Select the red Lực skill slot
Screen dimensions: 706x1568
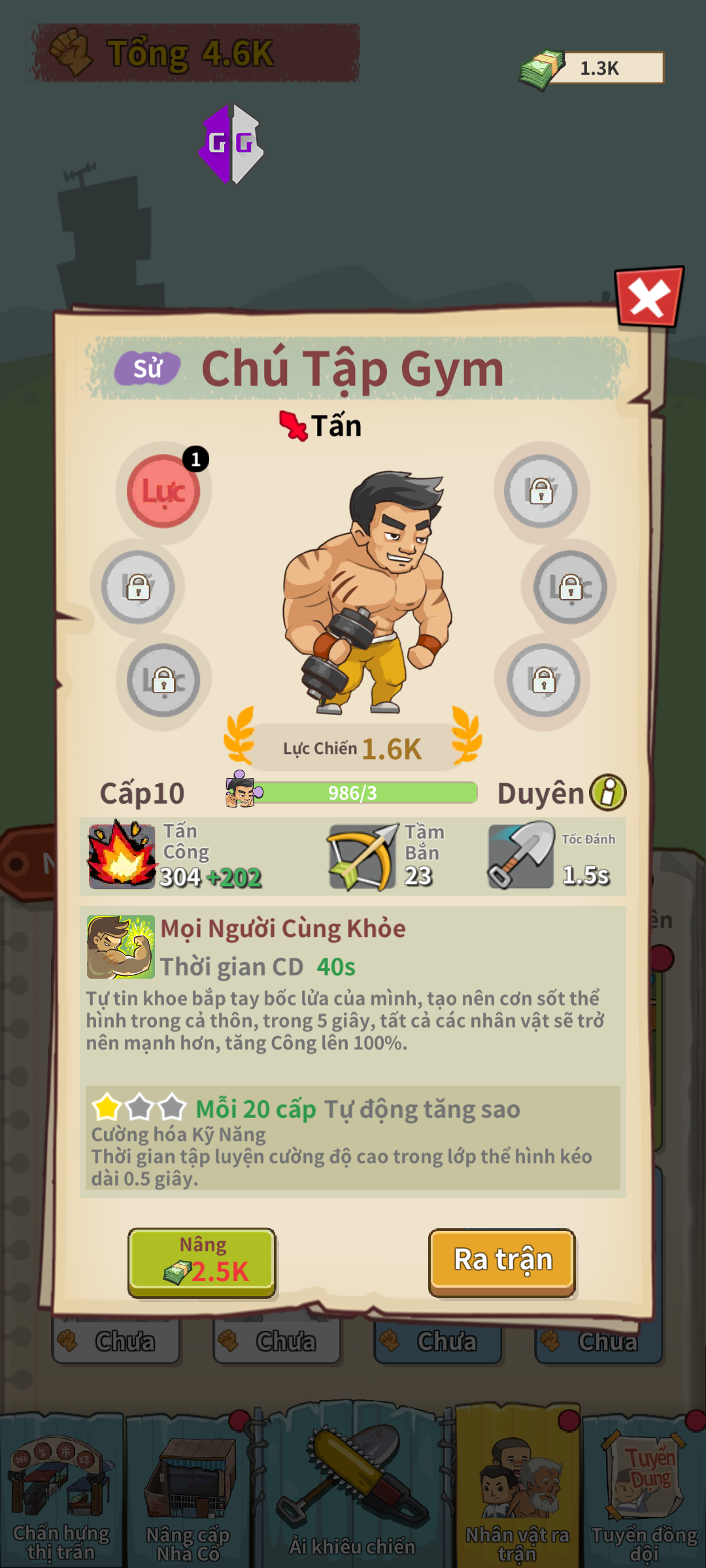[163, 491]
